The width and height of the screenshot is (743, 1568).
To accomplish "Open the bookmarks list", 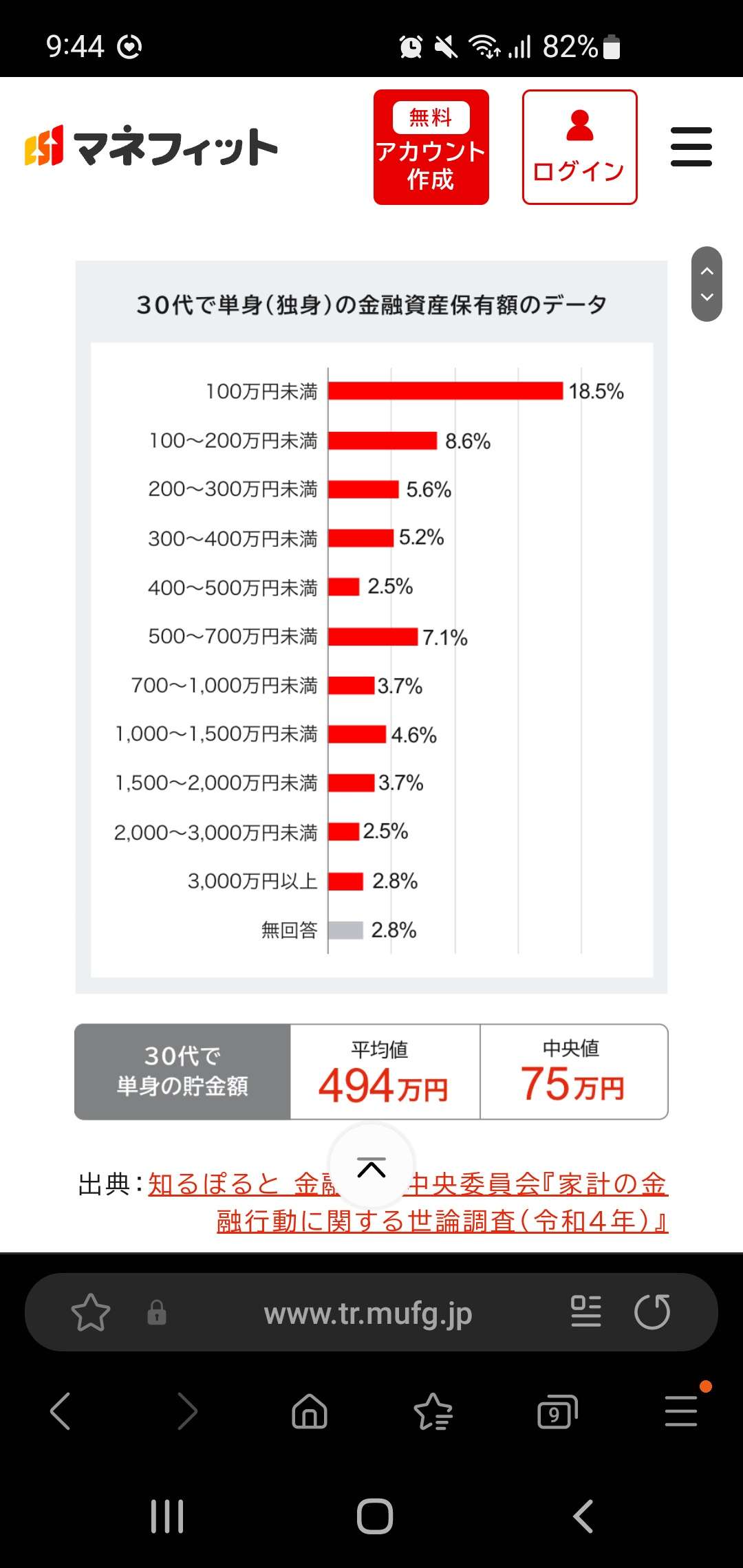I will 433,1412.
